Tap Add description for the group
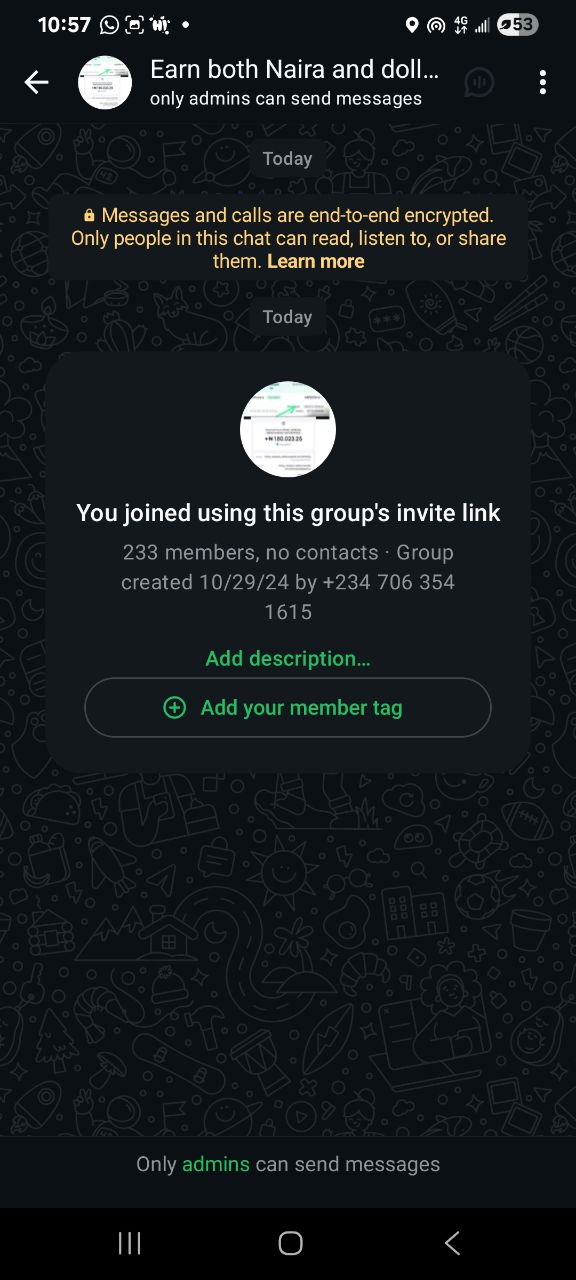The width and height of the screenshot is (576, 1280). tap(288, 658)
